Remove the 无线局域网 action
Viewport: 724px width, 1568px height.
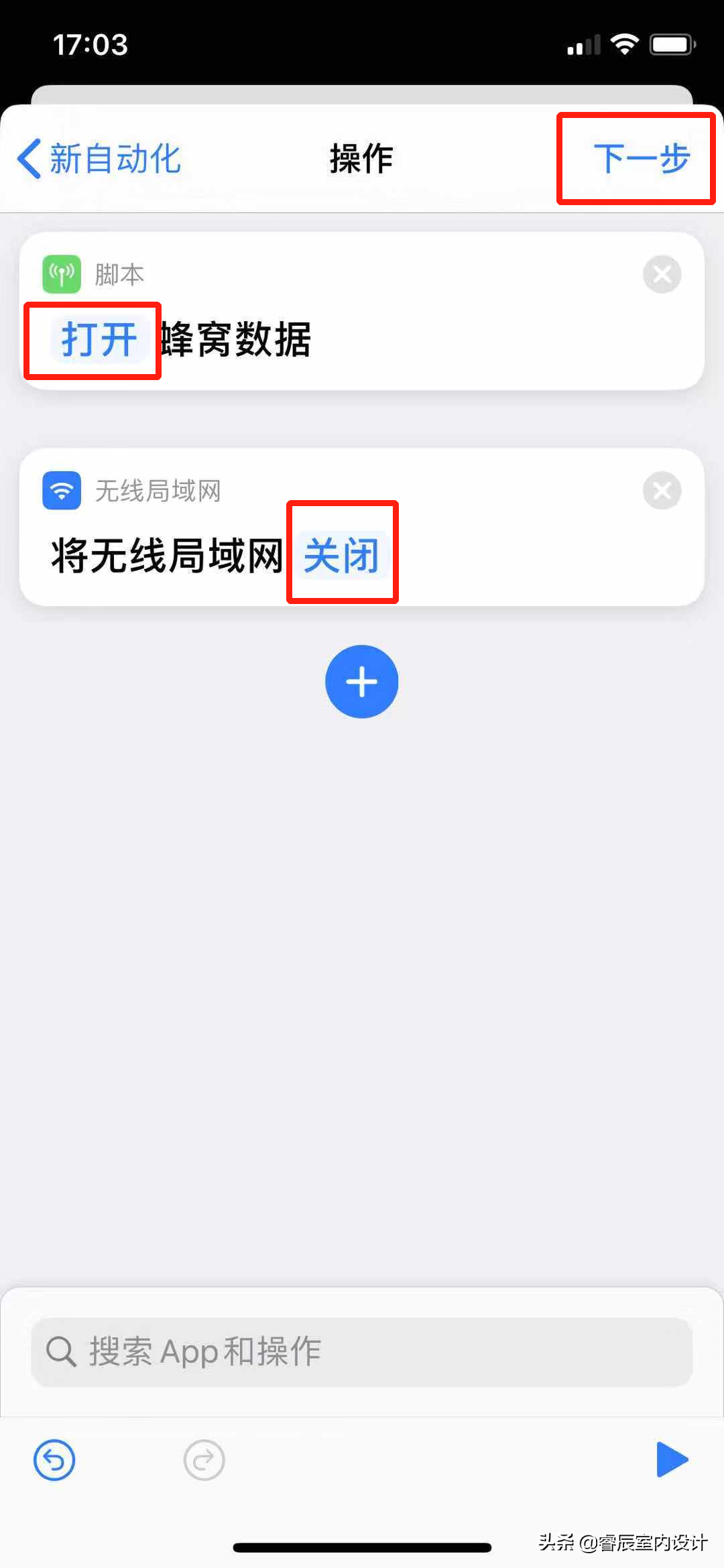tap(662, 491)
